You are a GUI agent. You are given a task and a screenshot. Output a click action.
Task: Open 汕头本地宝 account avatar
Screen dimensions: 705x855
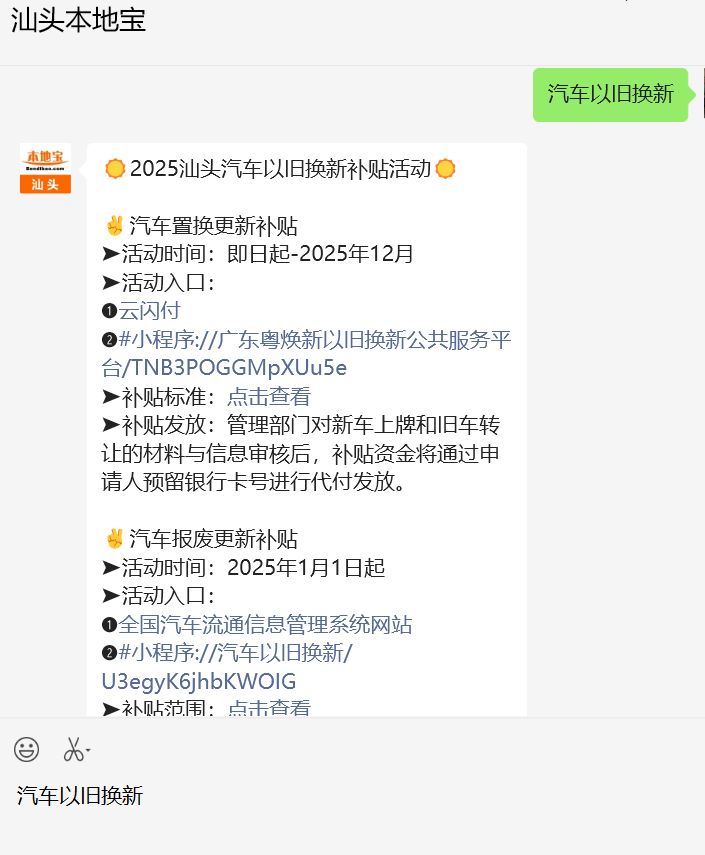coord(45,168)
